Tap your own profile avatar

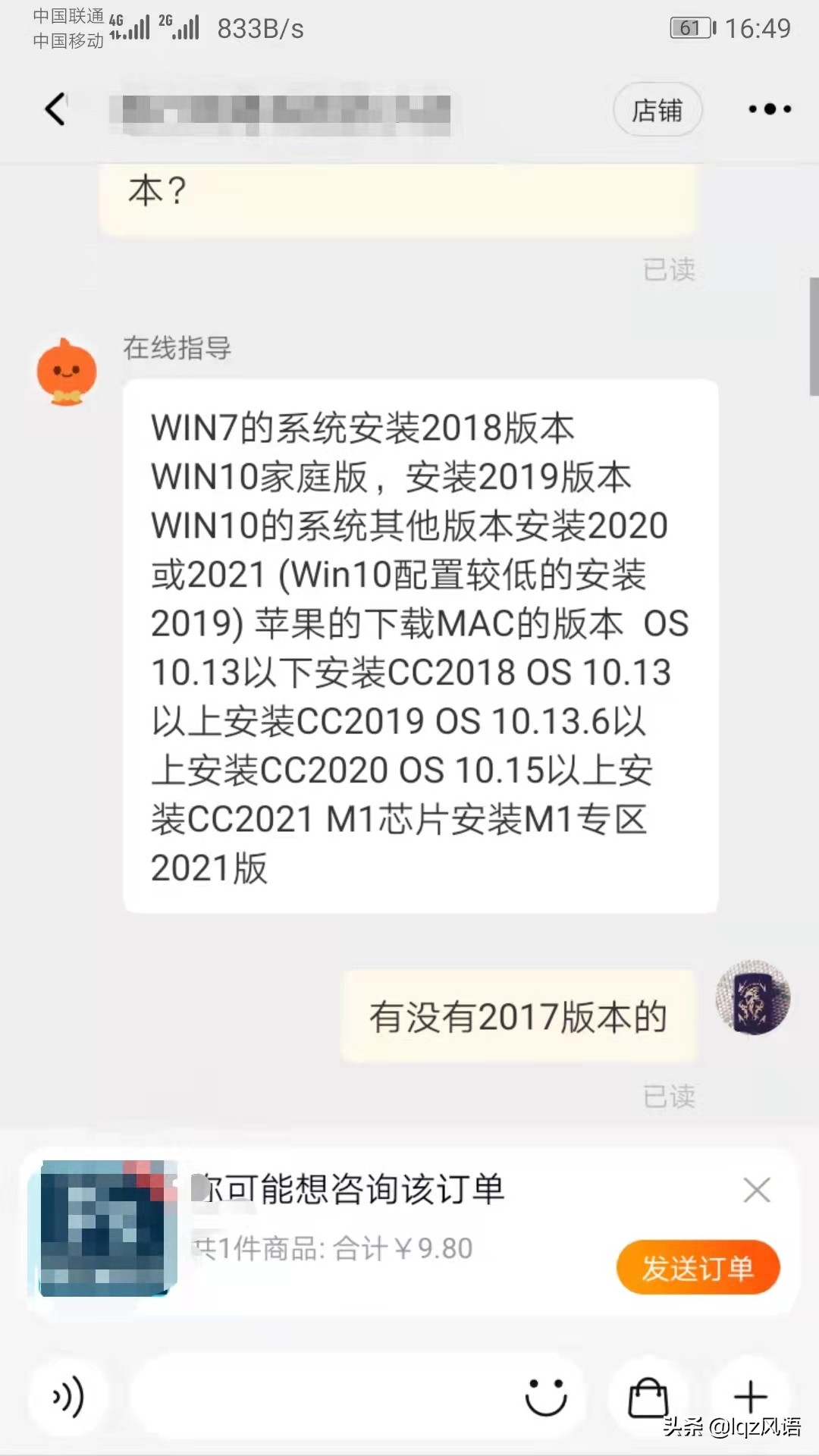point(755,999)
